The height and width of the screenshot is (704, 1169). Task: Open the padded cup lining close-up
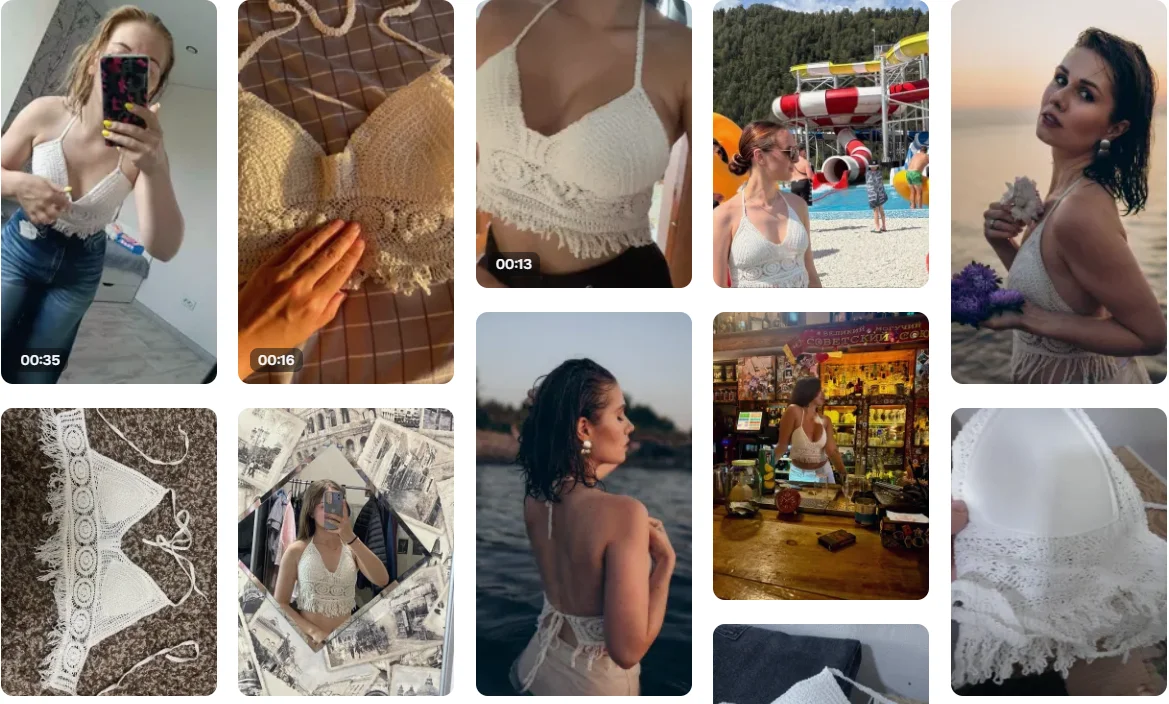(1058, 551)
